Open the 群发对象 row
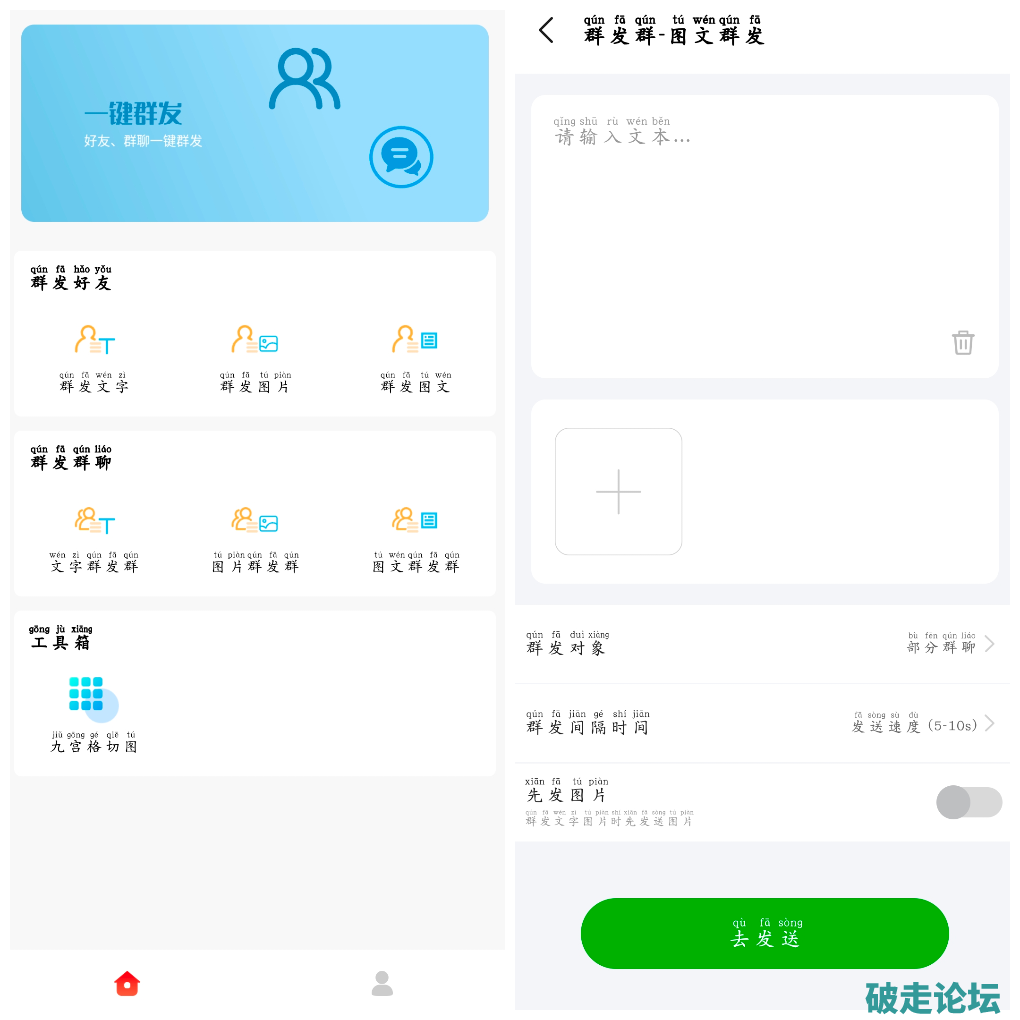 [762, 644]
